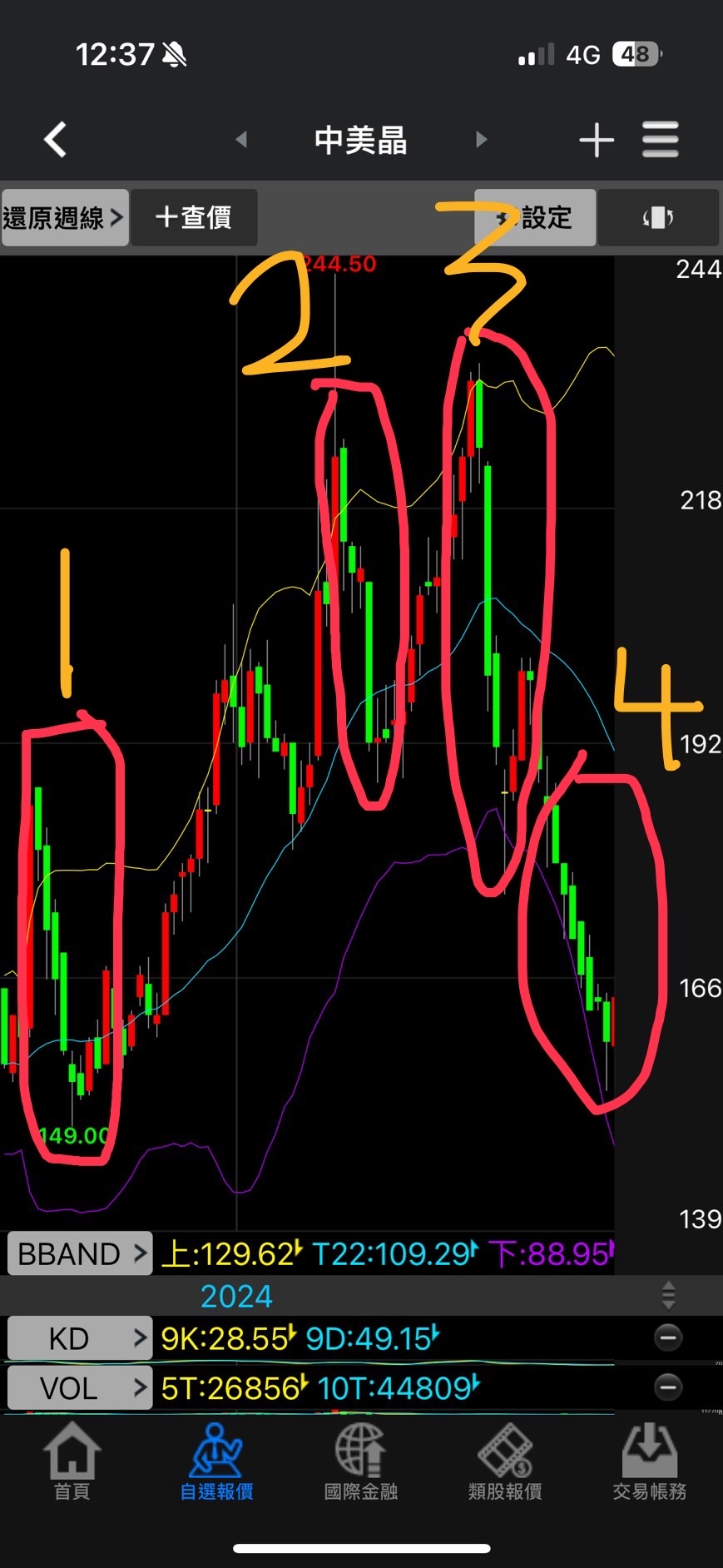Rotate the chart to landscape view
Screen dimensions: 723x1568
tap(658, 218)
